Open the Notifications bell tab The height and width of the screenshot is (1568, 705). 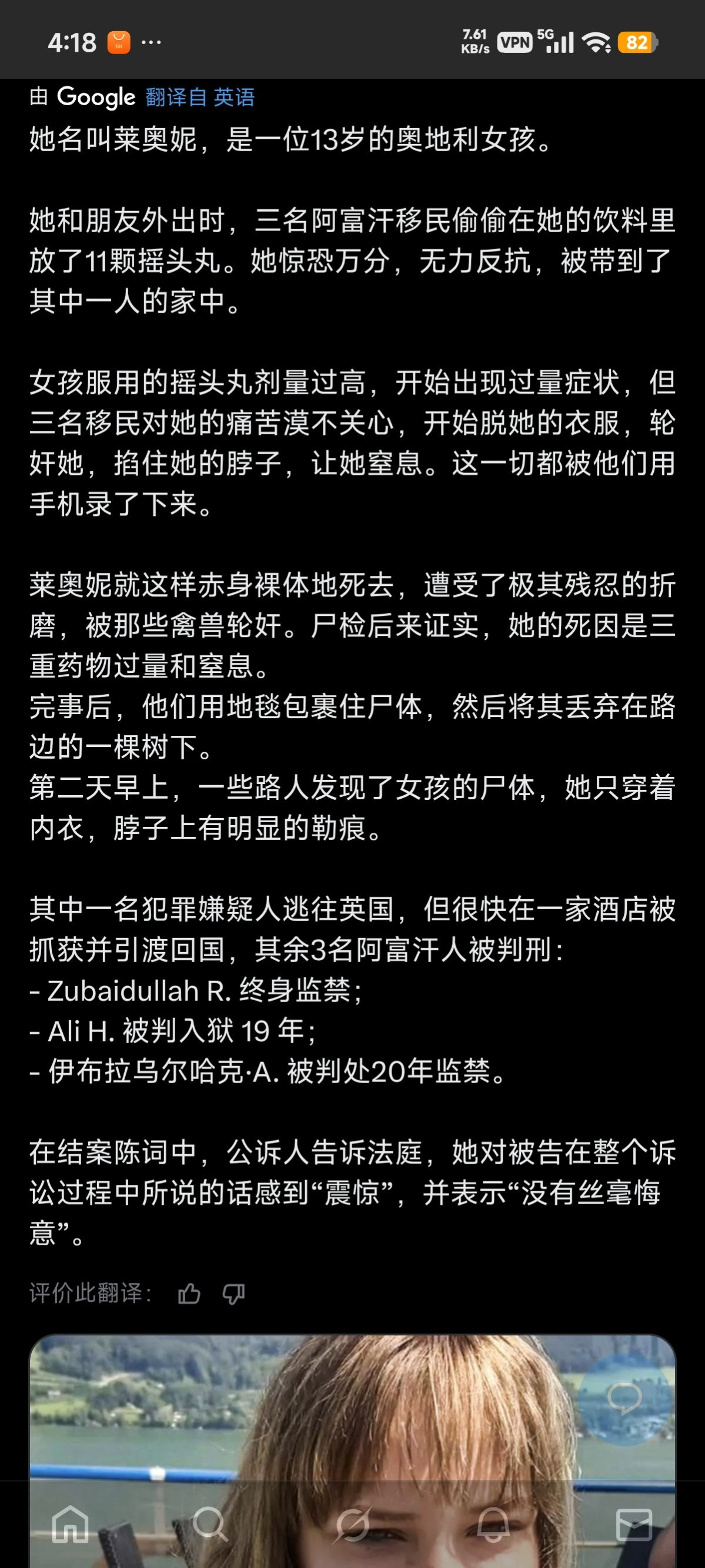493,1524
